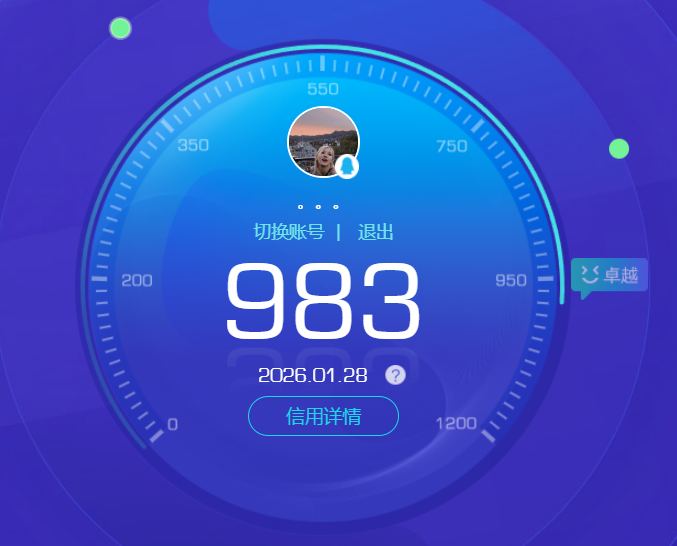Screen dimensions: 677x546
Task: Open 信用详情 credit details
Action: point(323,416)
